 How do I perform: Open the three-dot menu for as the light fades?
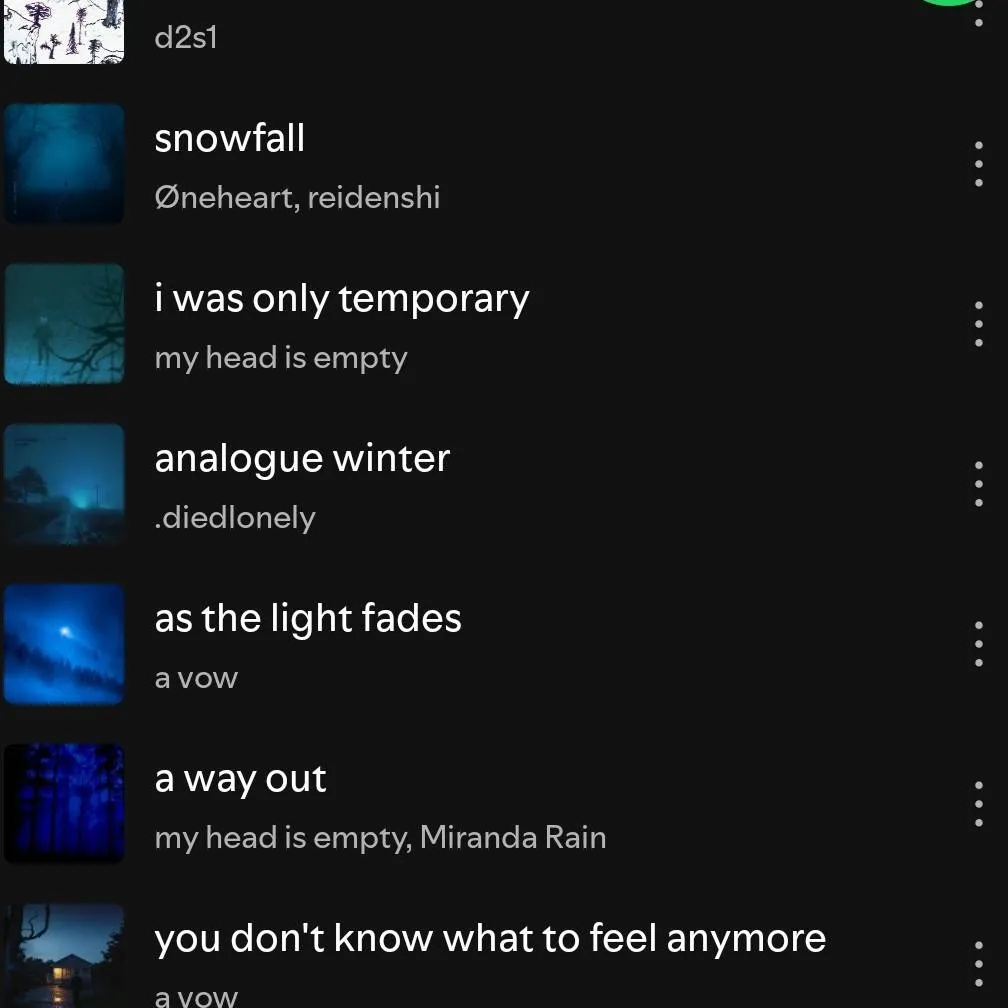[x=978, y=644]
